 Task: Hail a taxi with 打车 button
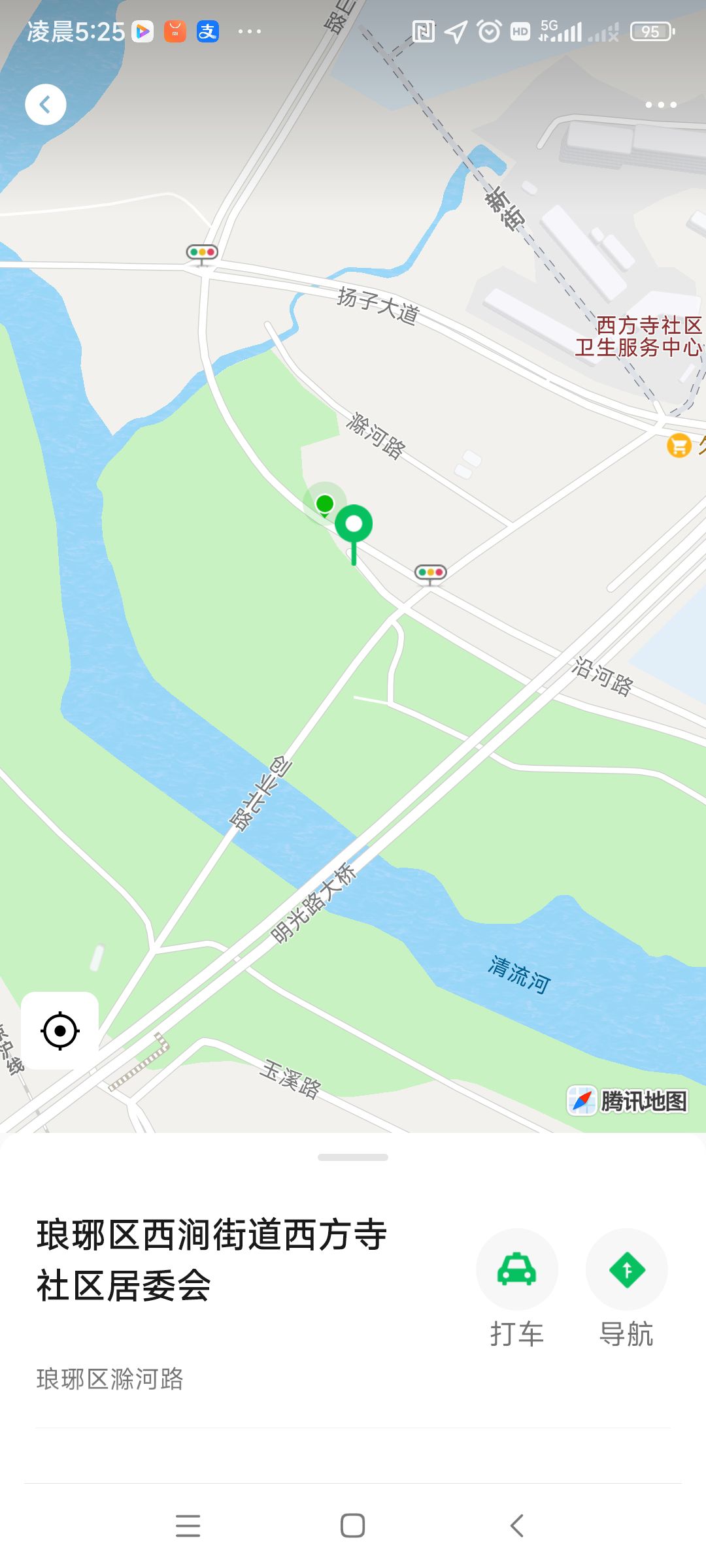(517, 1270)
